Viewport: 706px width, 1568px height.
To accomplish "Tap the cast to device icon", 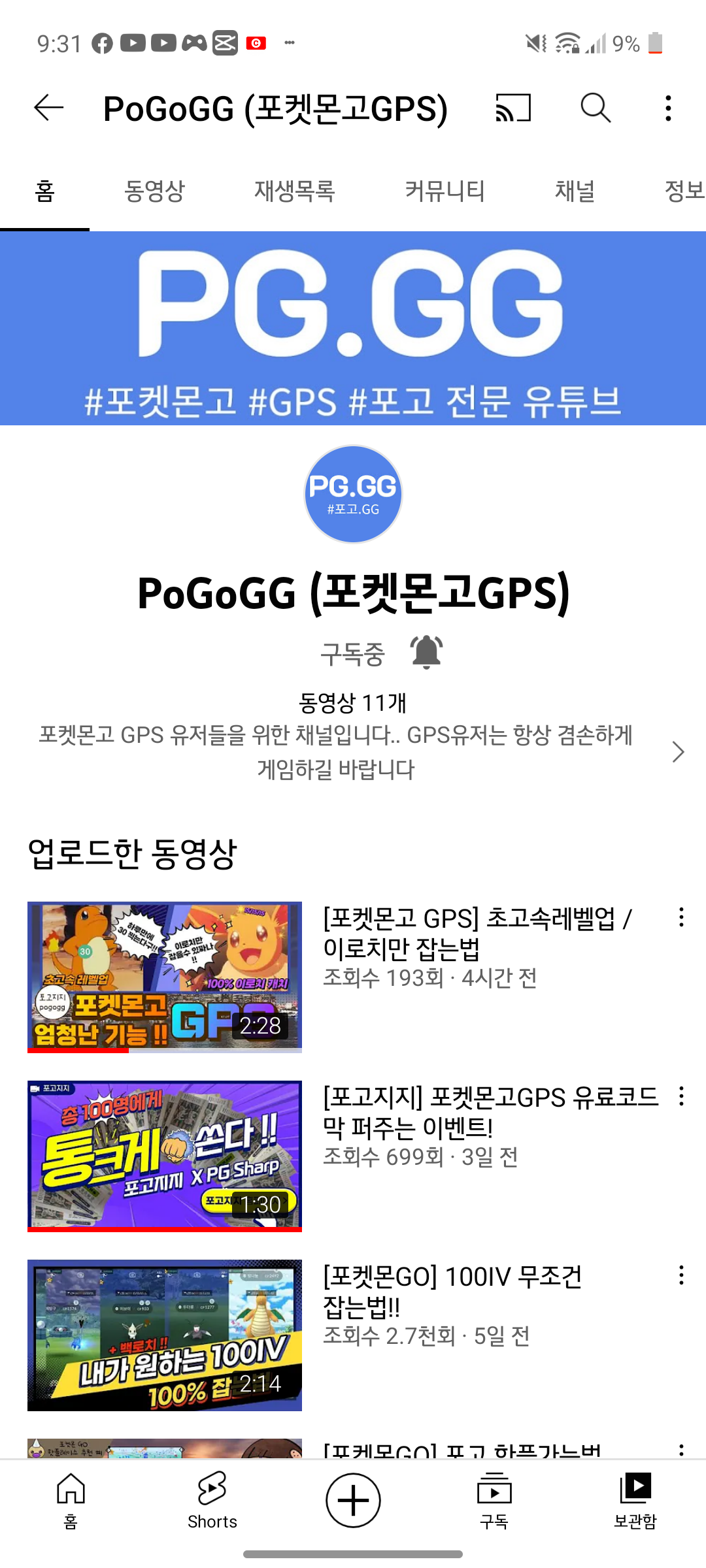I will [x=513, y=108].
